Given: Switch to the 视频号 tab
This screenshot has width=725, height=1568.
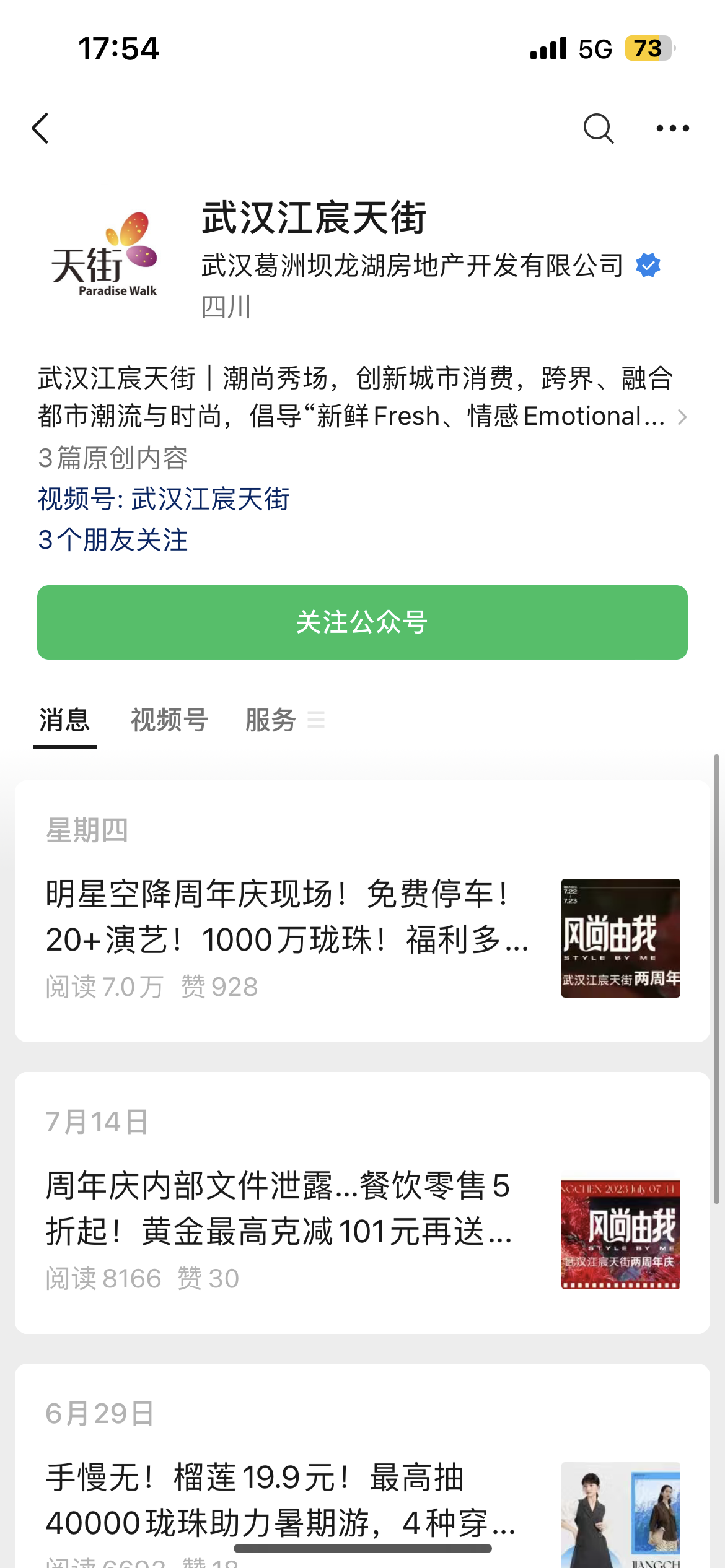Looking at the screenshot, I should (x=169, y=720).
